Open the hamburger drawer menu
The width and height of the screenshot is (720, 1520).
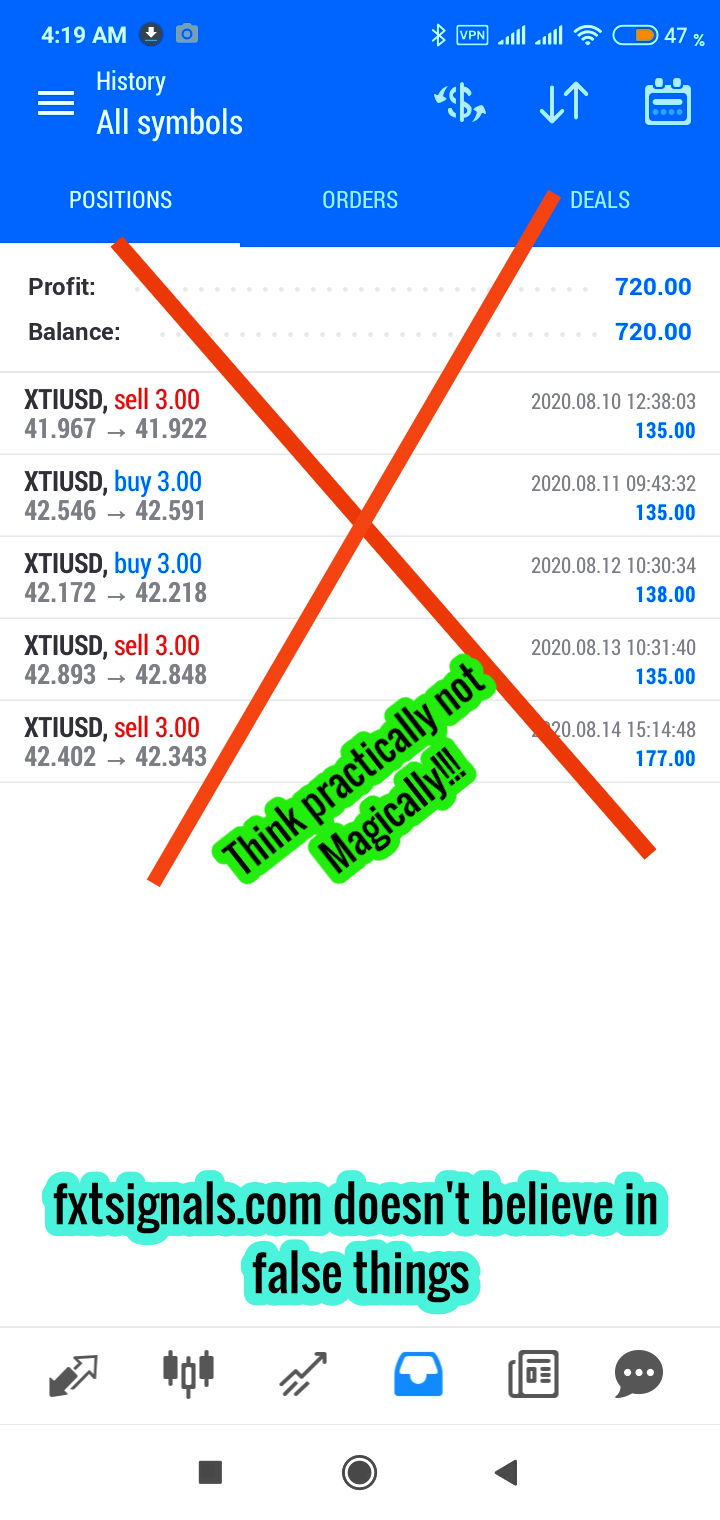click(x=56, y=103)
